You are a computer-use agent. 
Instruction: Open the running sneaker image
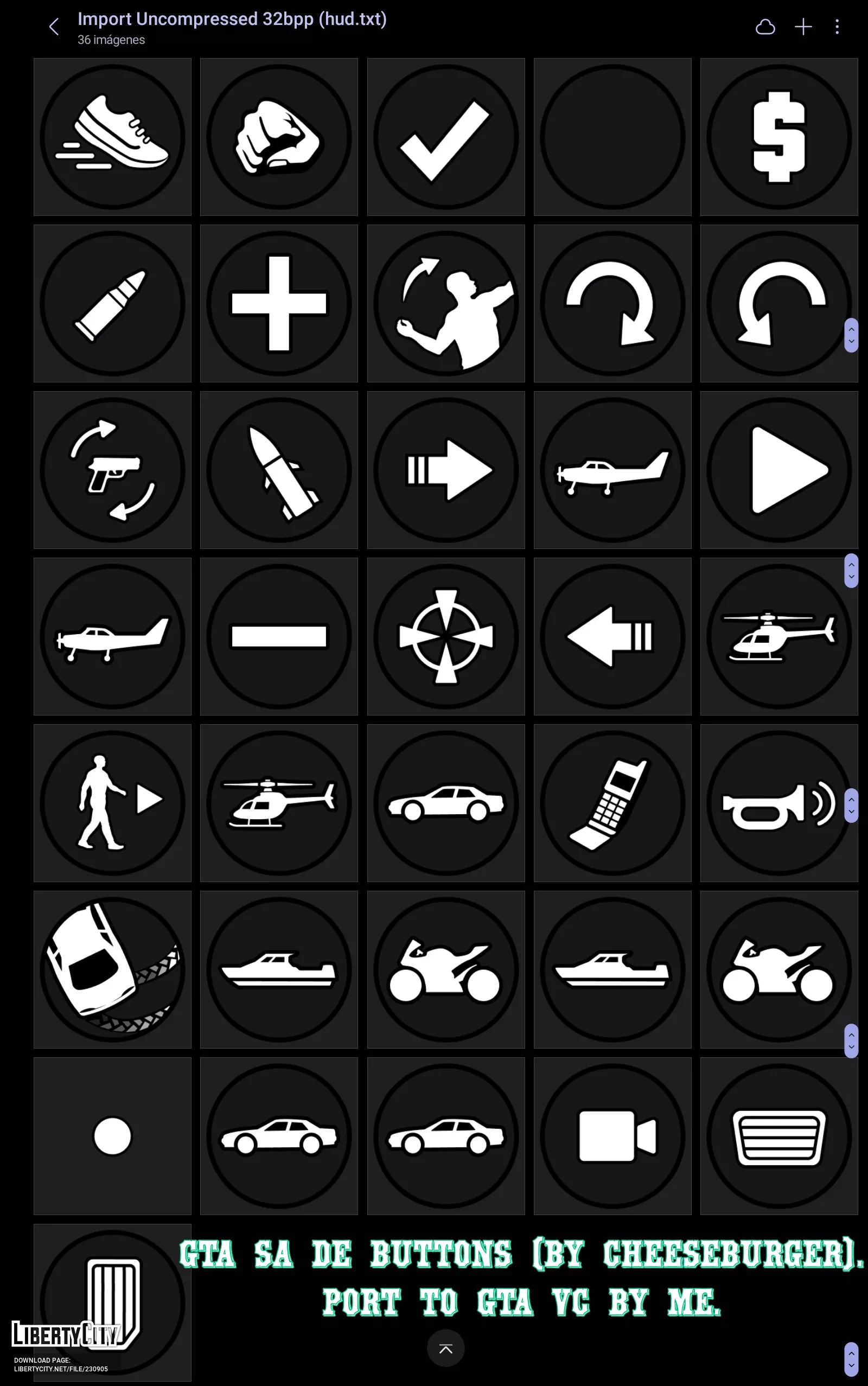[x=112, y=137]
